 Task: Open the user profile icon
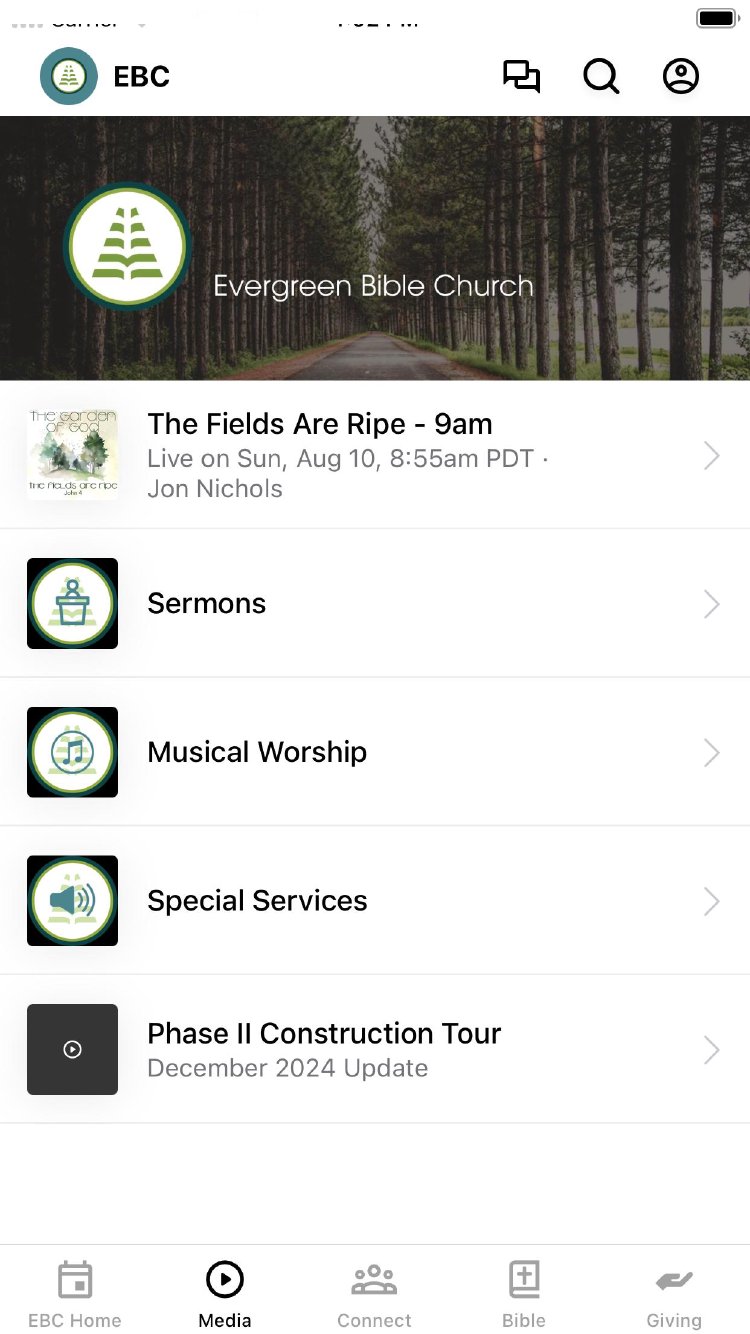click(x=681, y=77)
